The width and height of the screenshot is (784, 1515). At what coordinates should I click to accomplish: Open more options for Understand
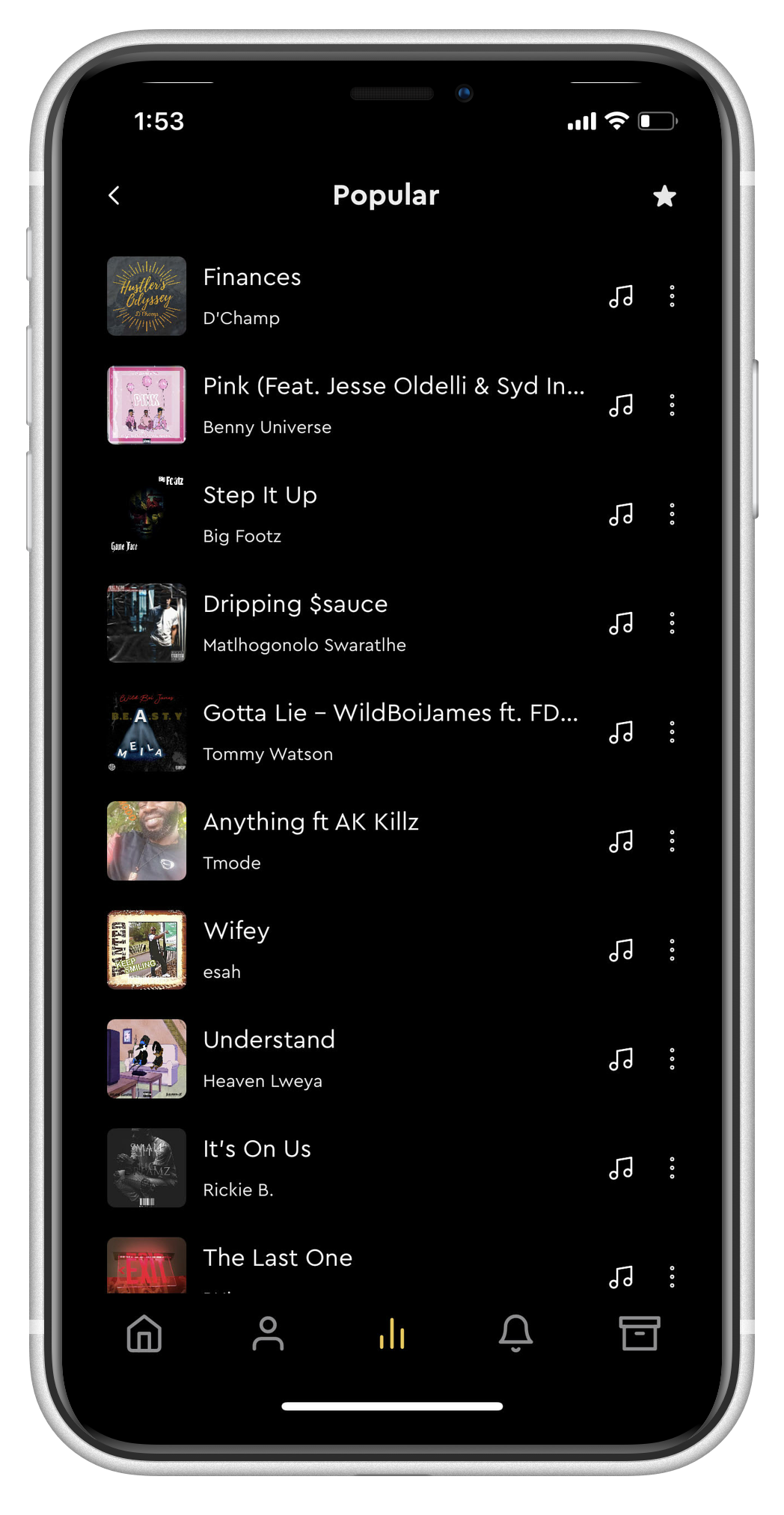[672, 1059]
